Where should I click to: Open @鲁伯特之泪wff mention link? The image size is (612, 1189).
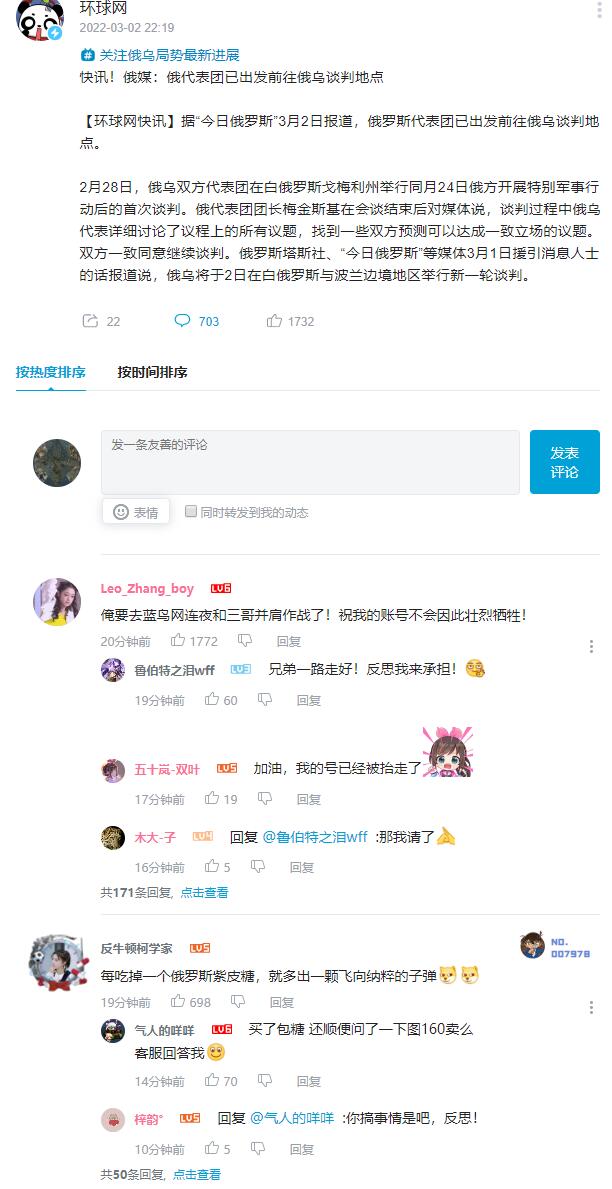pos(315,837)
